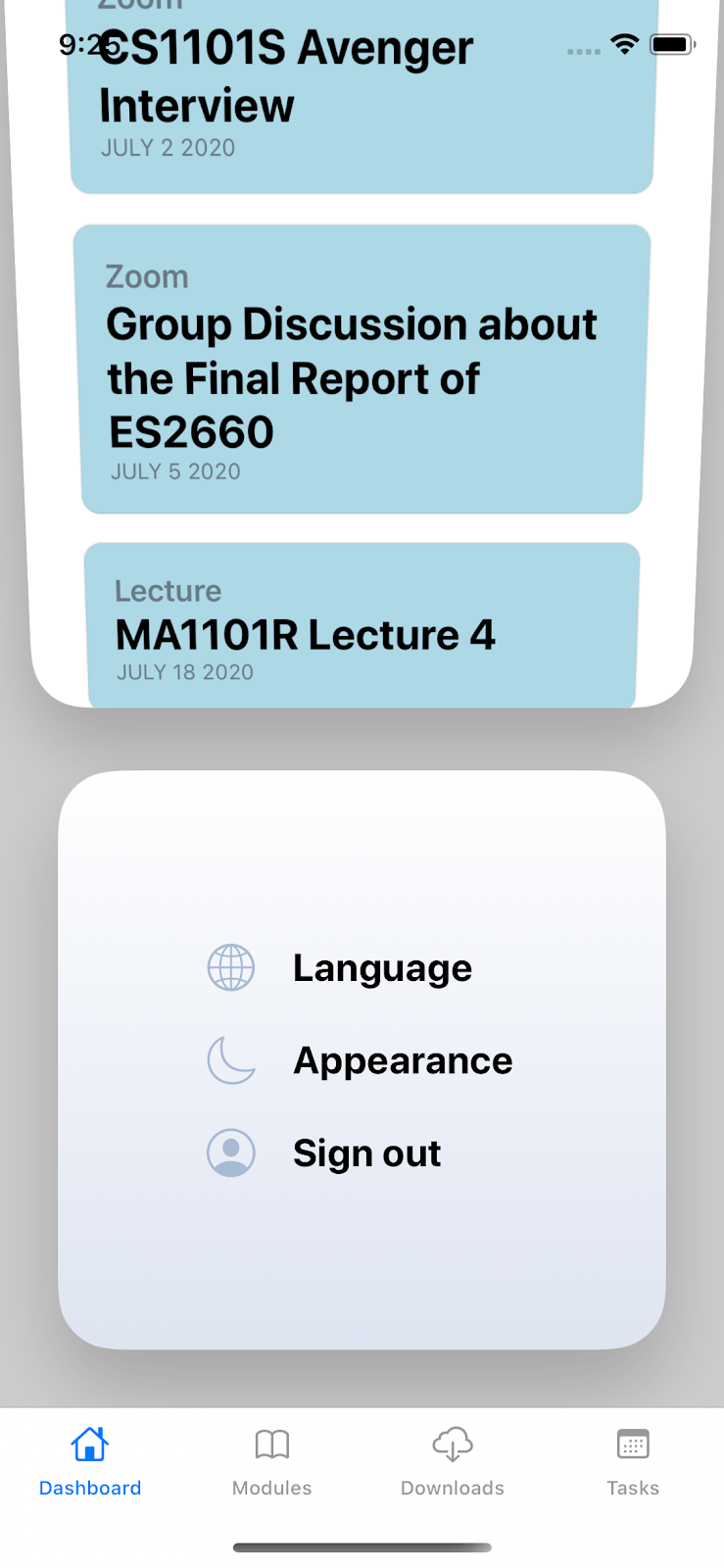The width and height of the screenshot is (724, 1568).
Task: Stay on the Dashboard tab
Action: pos(90,1462)
